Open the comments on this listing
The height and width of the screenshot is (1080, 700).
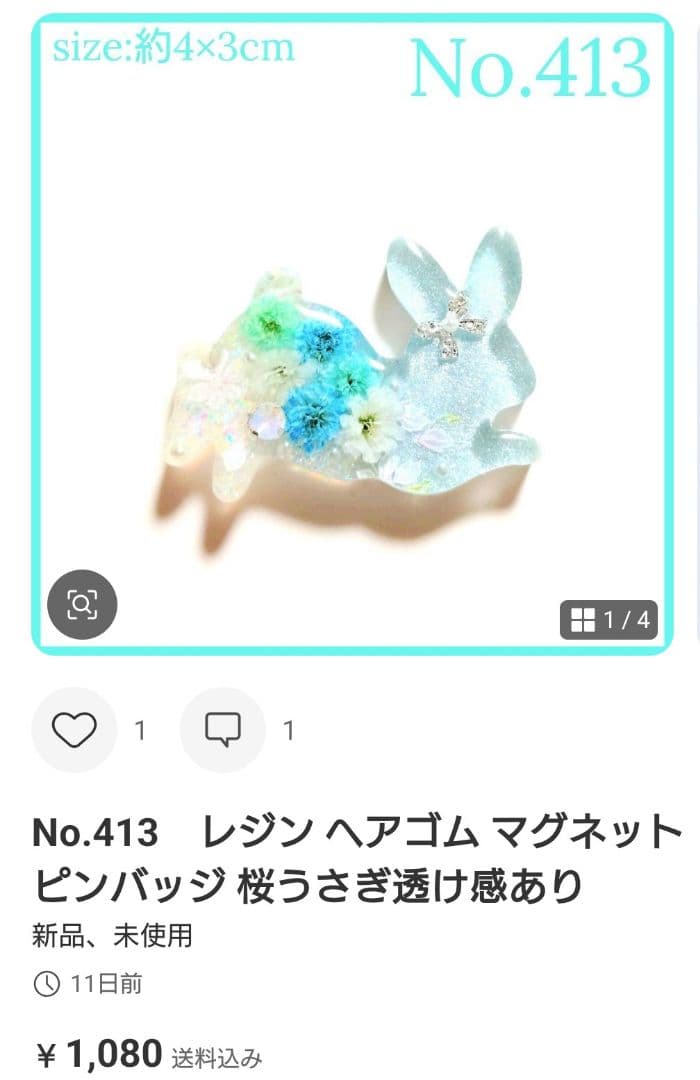click(222, 730)
